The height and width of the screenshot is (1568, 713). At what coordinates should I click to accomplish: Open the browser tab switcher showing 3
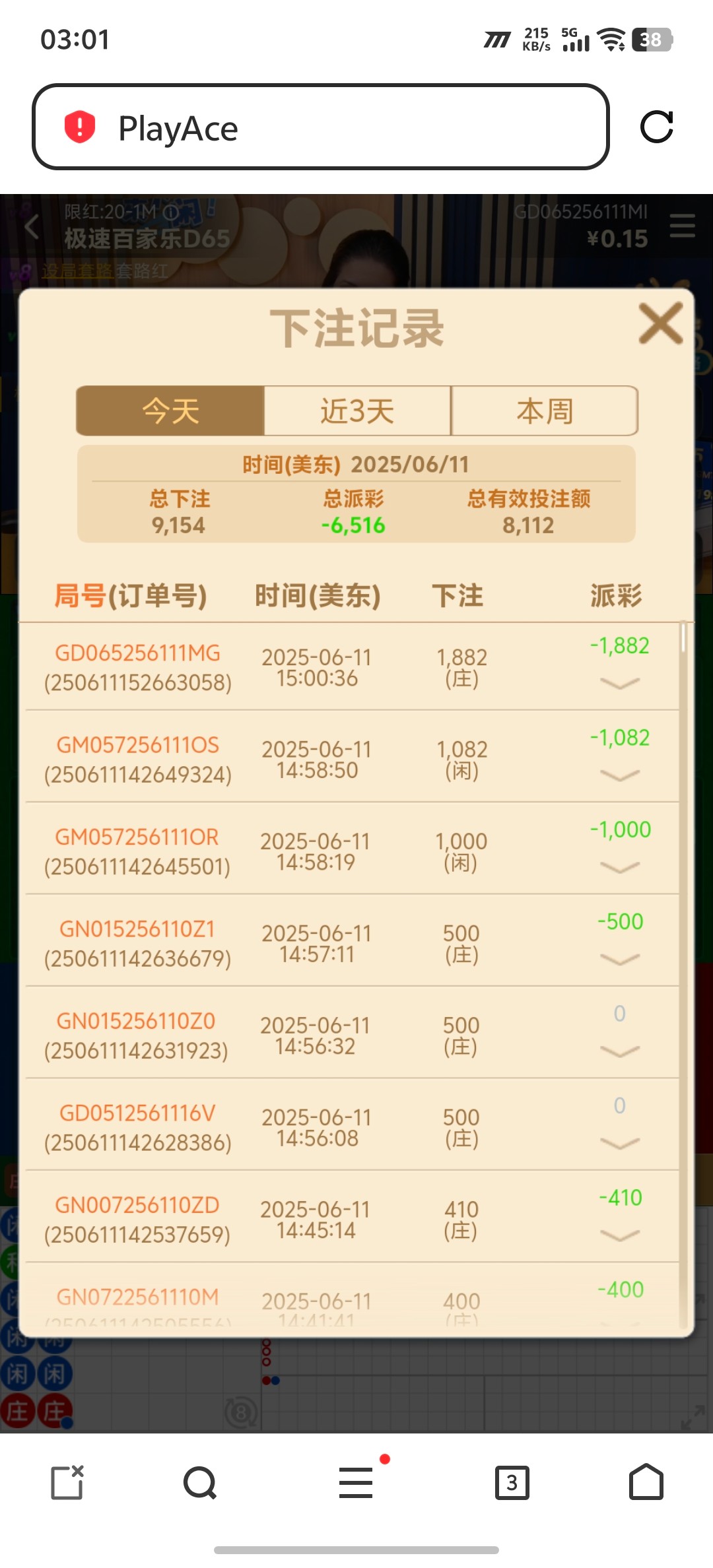tap(512, 1483)
